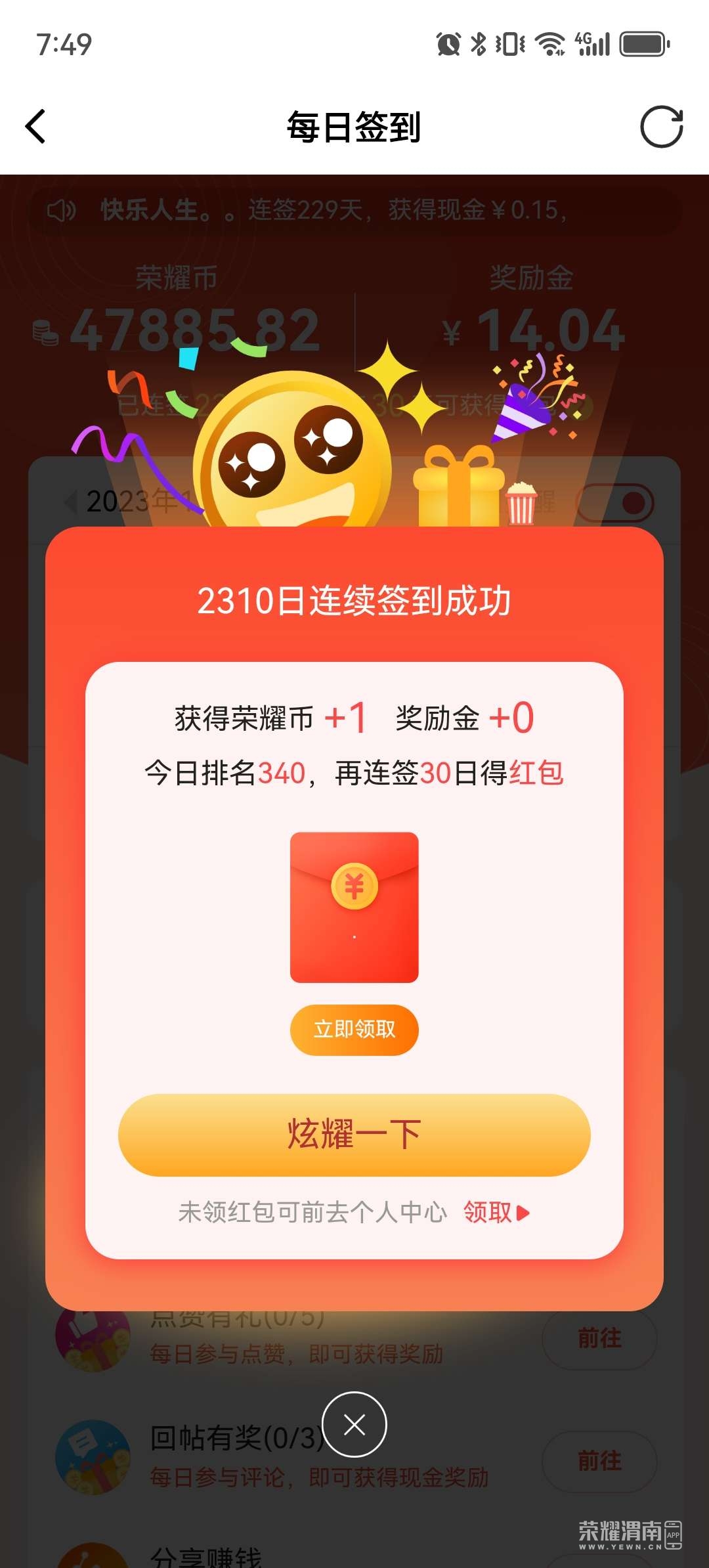Tap the 炫耀一下 share button
Viewport: 709px width, 1568px height.
click(x=354, y=1135)
